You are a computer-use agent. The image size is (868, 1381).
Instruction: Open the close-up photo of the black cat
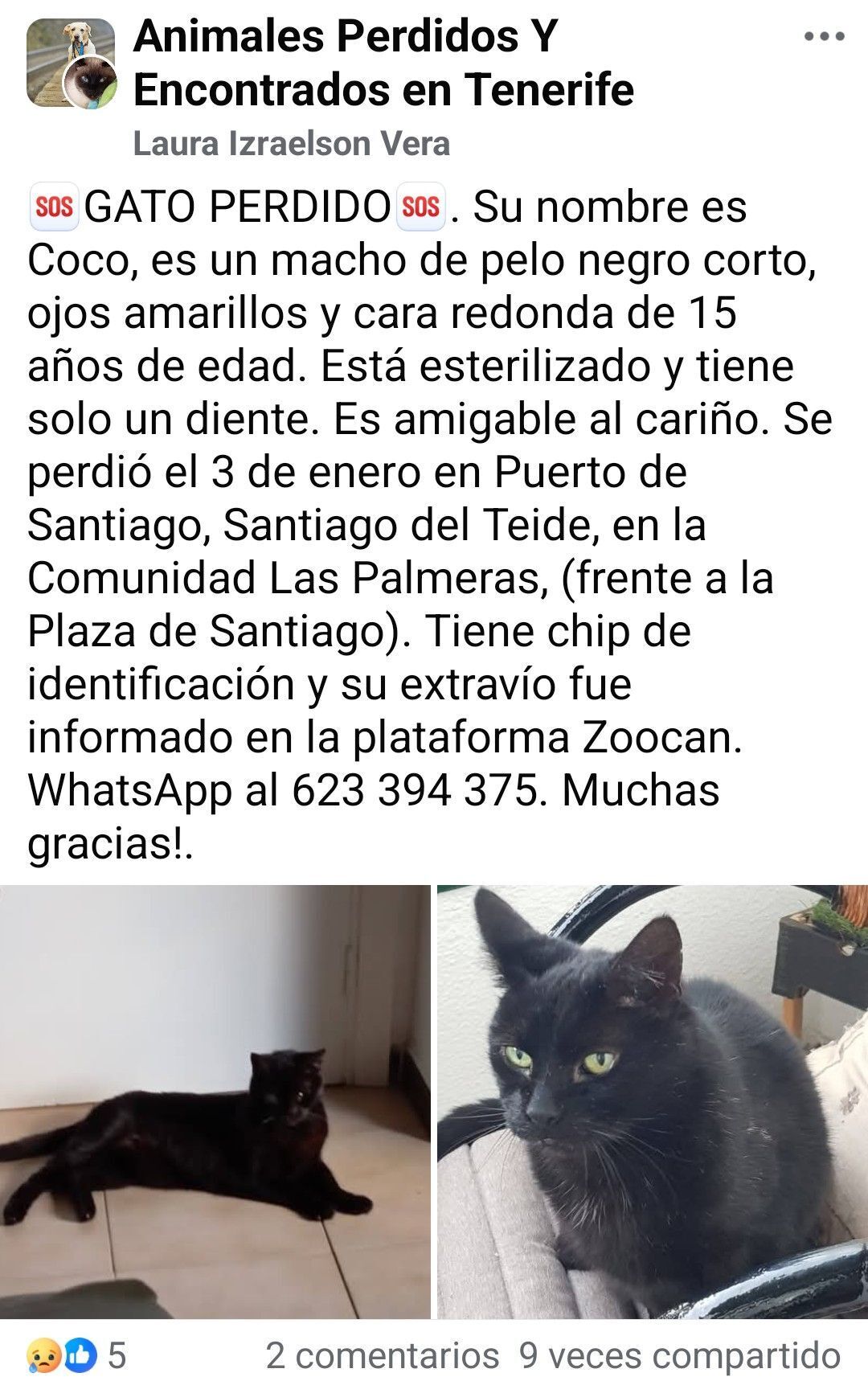pos(653,1101)
